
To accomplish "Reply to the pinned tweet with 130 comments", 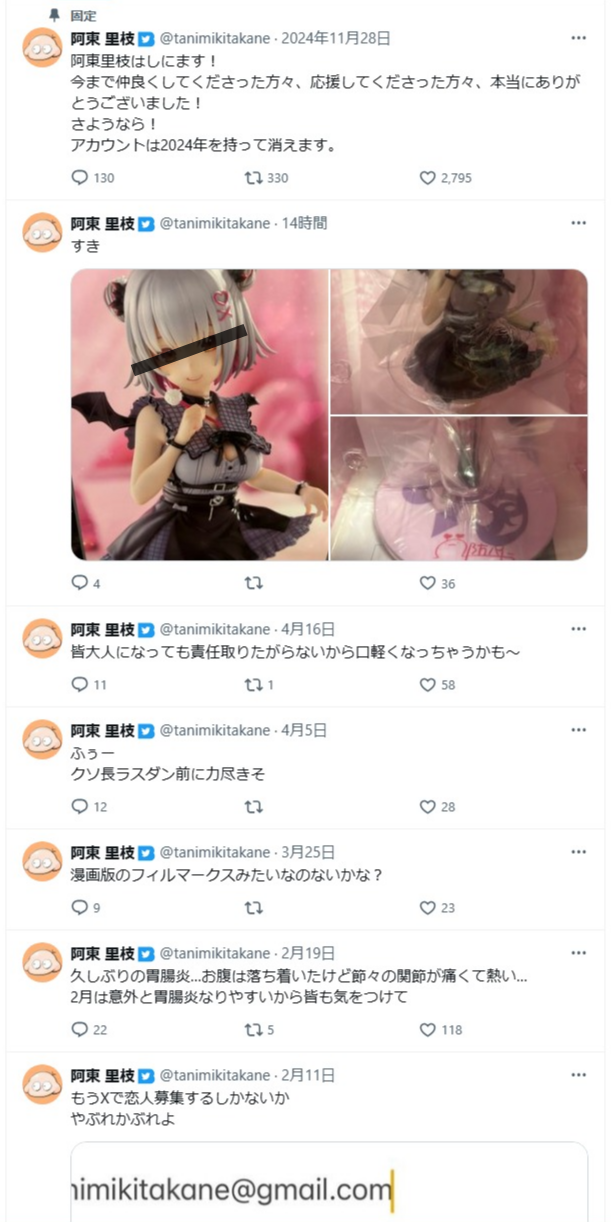I will [81, 178].
